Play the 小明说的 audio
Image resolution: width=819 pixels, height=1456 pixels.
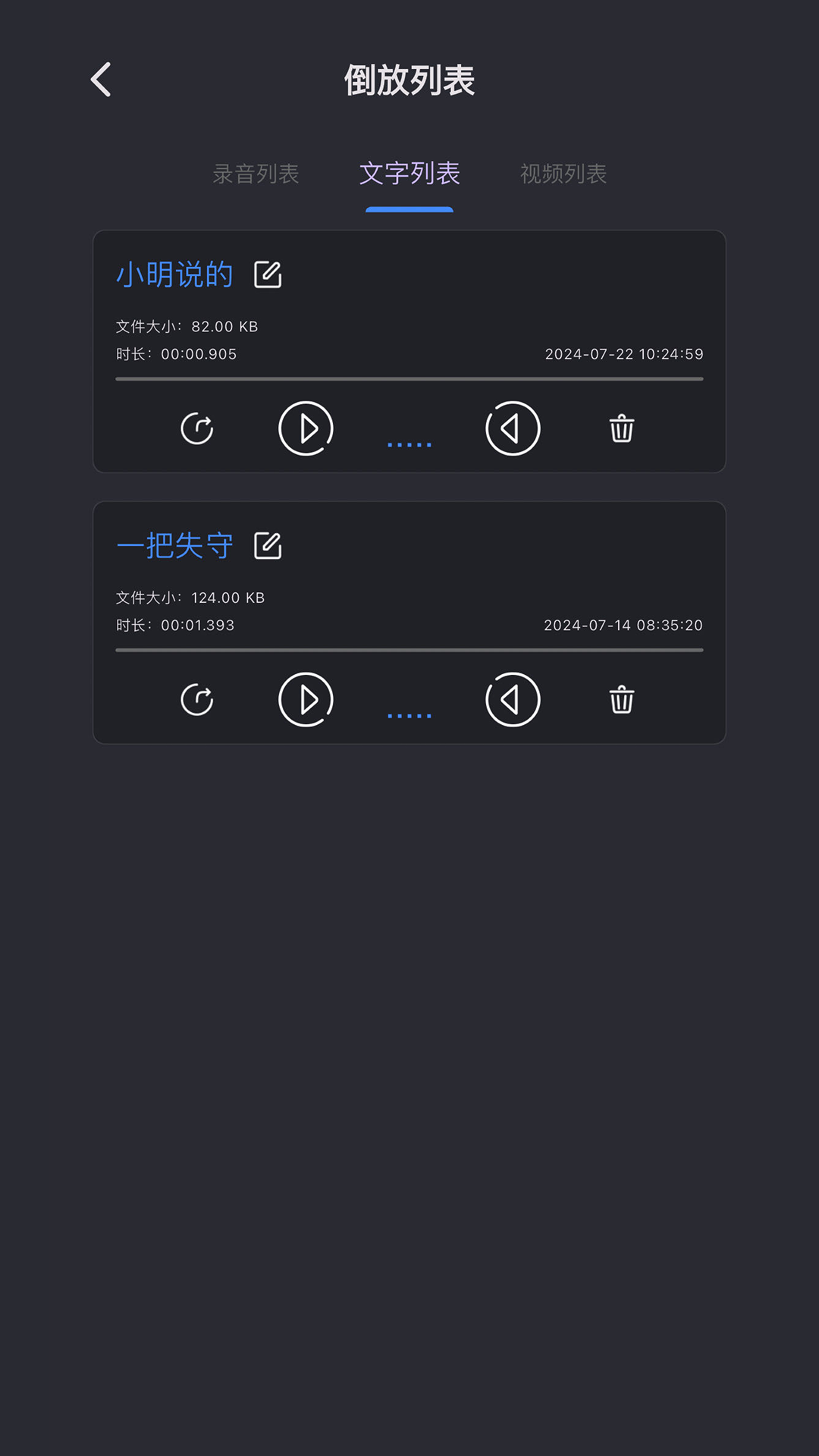click(x=306, y=428)
